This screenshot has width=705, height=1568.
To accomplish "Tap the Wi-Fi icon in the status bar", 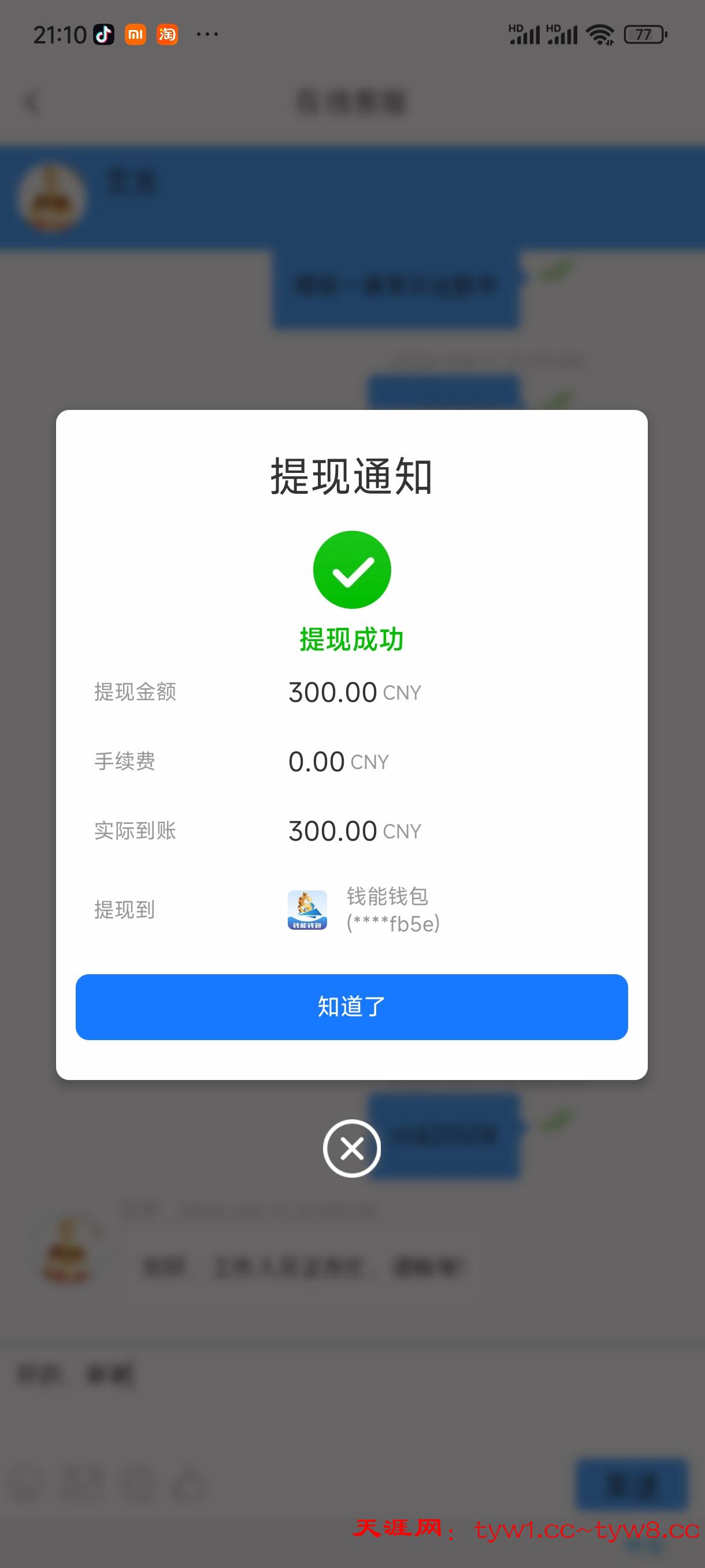I will click(x=599, y=35).
